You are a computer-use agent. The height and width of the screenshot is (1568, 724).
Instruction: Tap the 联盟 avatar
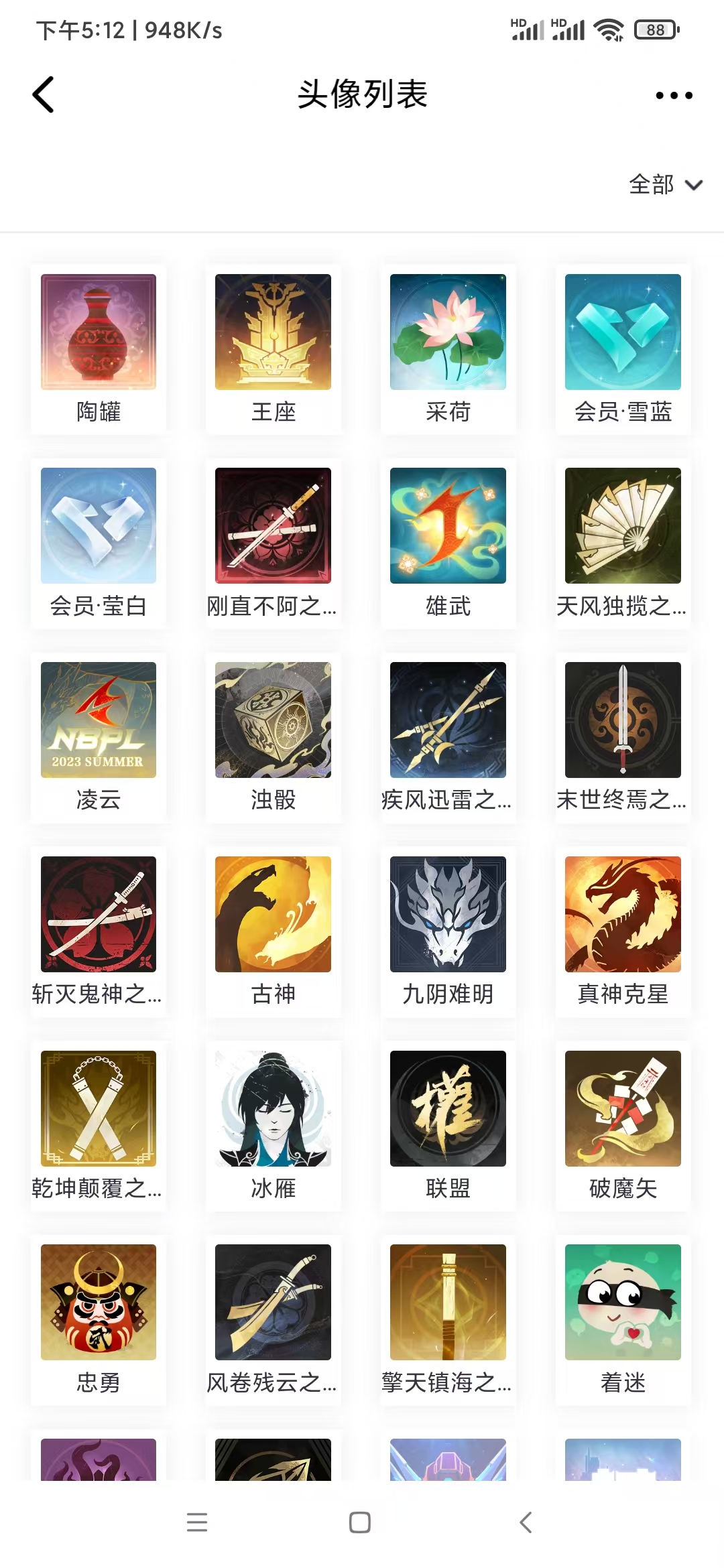pos(448,1109)
